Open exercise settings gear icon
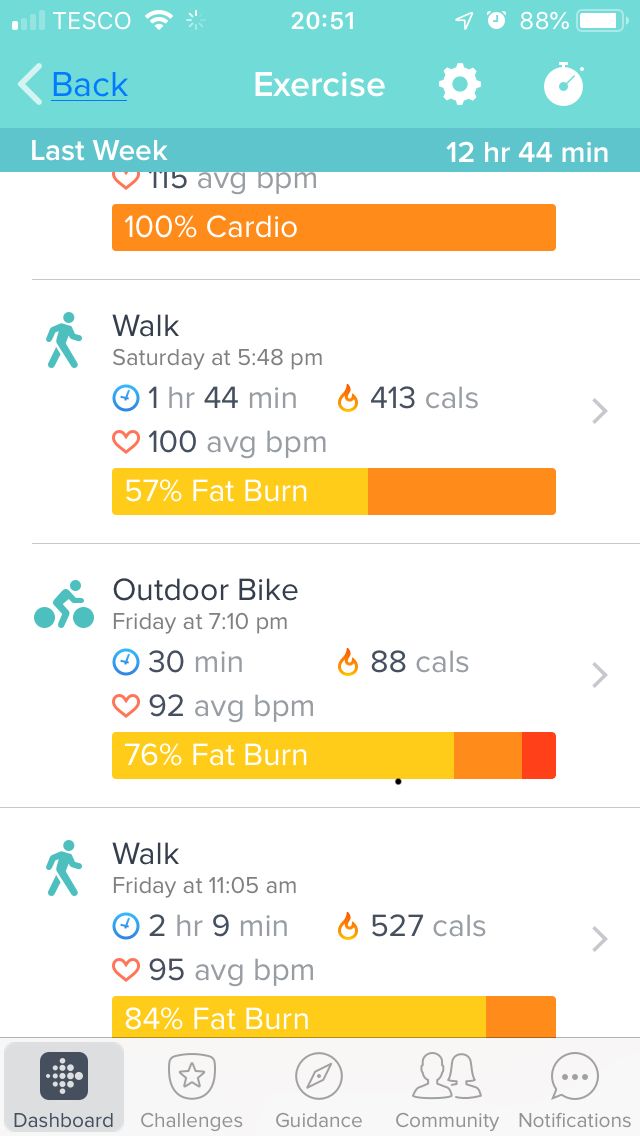The image size is (640, 1136). point(460,85)
